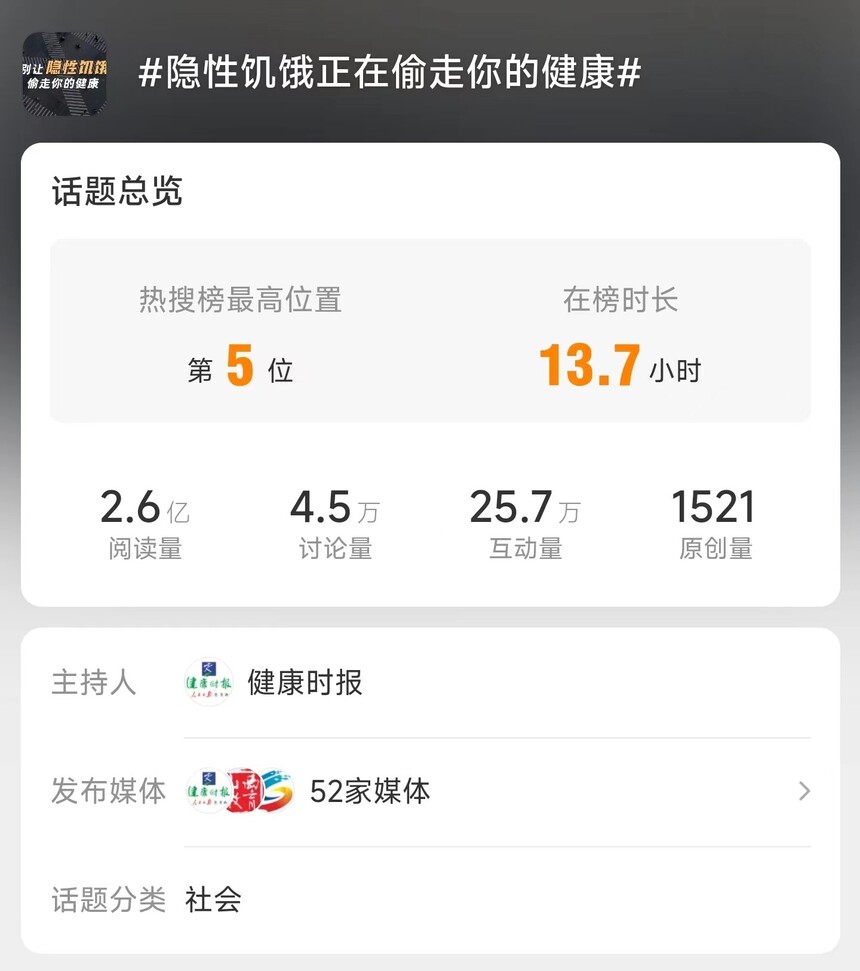Open host 健康时报's profile

[304, 683]
